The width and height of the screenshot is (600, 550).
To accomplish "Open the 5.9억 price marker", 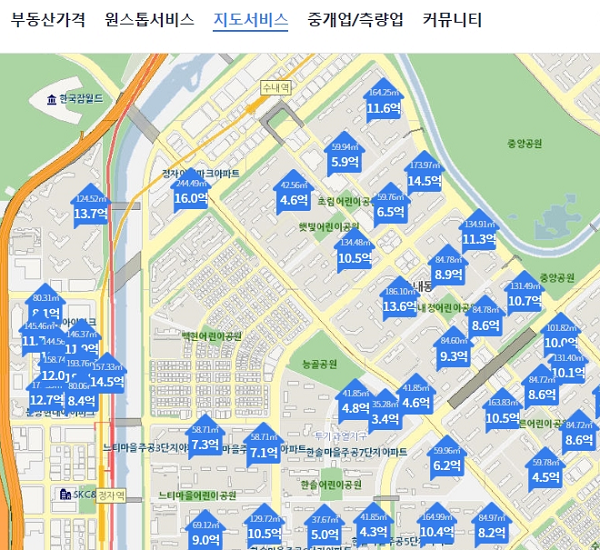I will pos(345,160).
